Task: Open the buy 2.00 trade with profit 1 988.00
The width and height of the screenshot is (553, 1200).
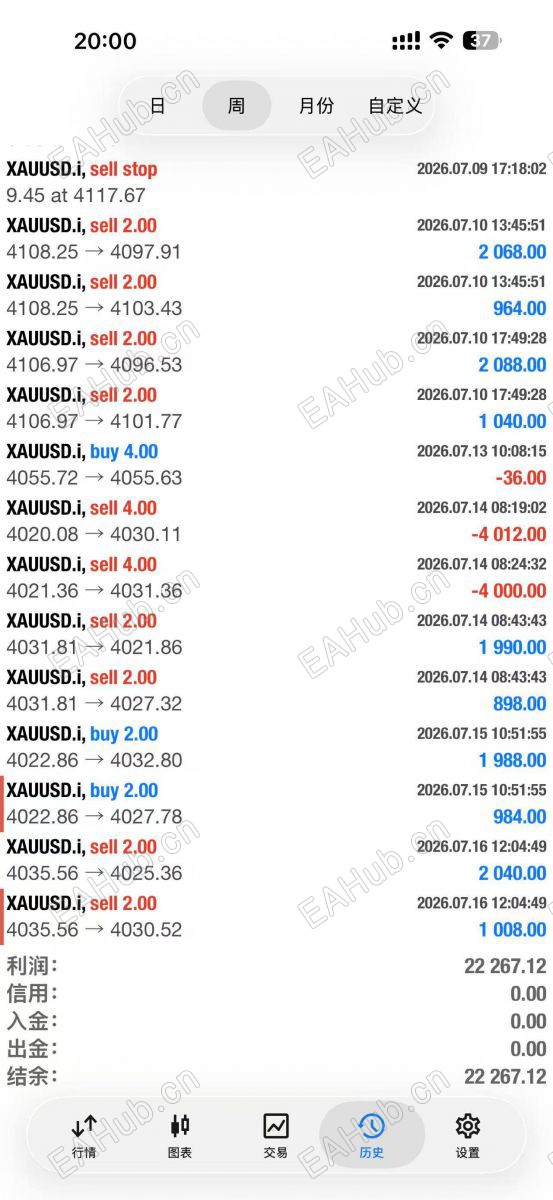Action: click(x=276, y=747)
